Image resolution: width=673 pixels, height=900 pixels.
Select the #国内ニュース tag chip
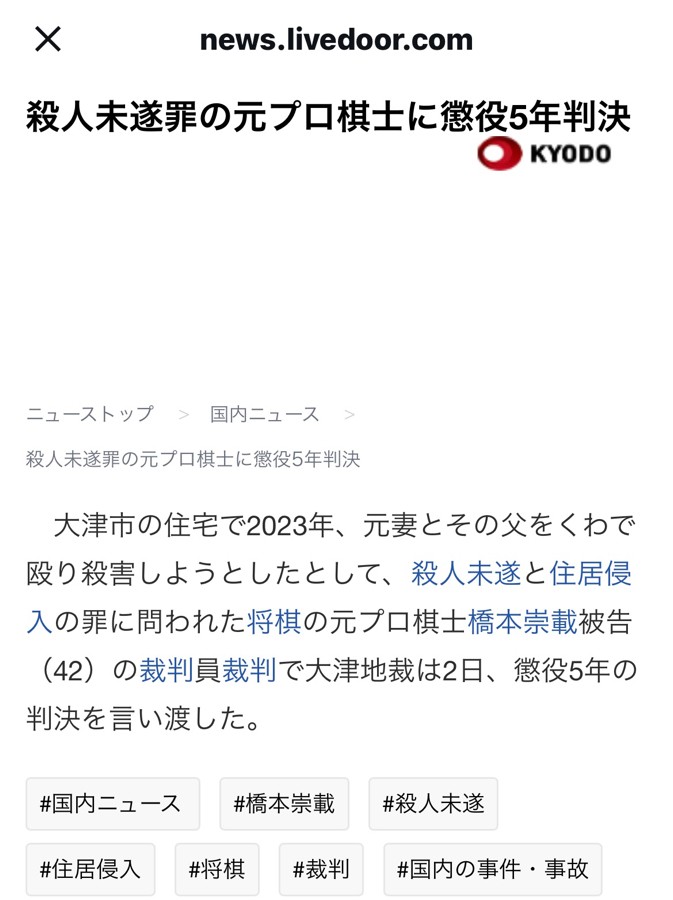(x=111, y=804)
